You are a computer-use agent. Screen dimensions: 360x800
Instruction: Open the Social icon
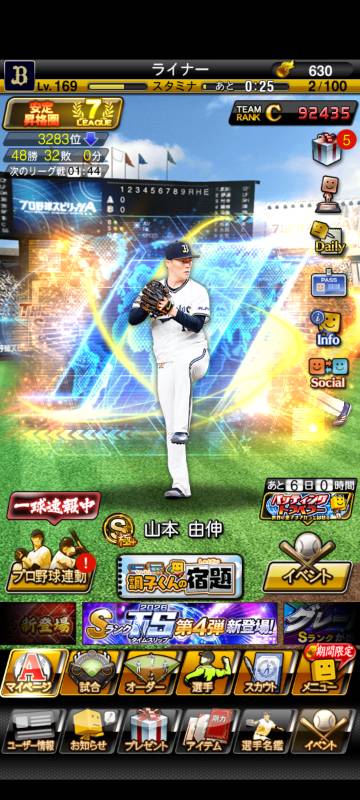[329, 372]
